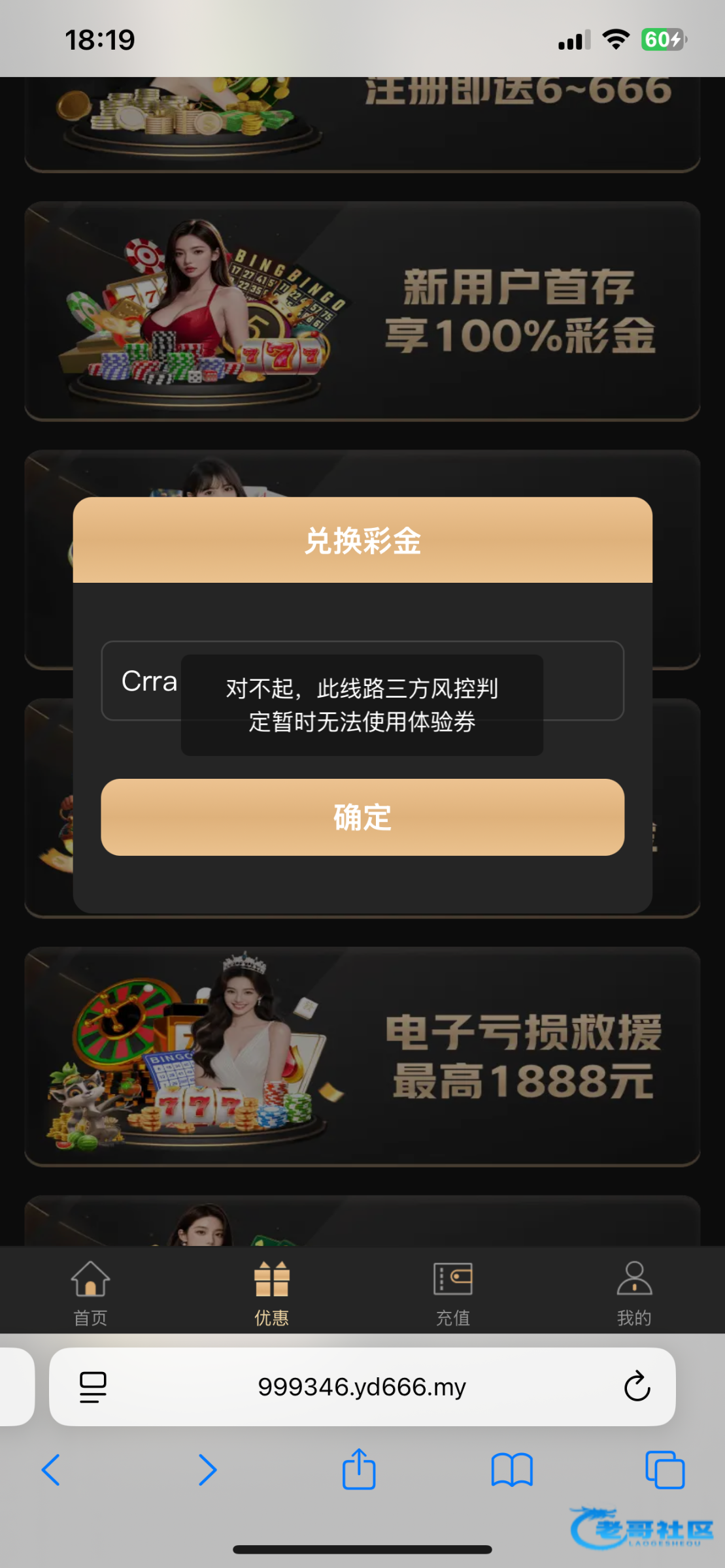Open the 新用户首存享100%彩金 promo card

coord(362,311)
